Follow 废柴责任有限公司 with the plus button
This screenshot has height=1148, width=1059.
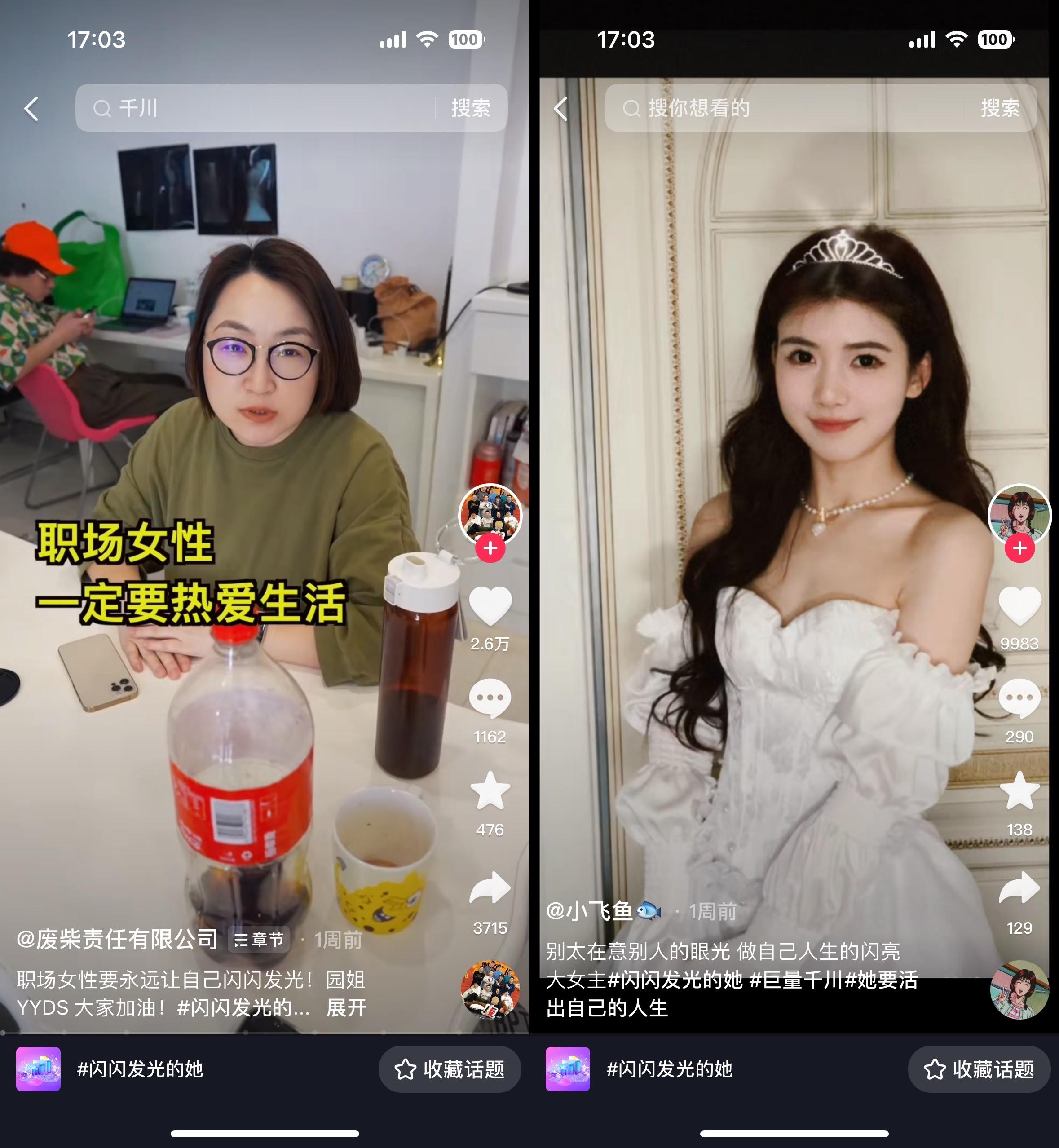pyautogui.click(x=490, y=548)
